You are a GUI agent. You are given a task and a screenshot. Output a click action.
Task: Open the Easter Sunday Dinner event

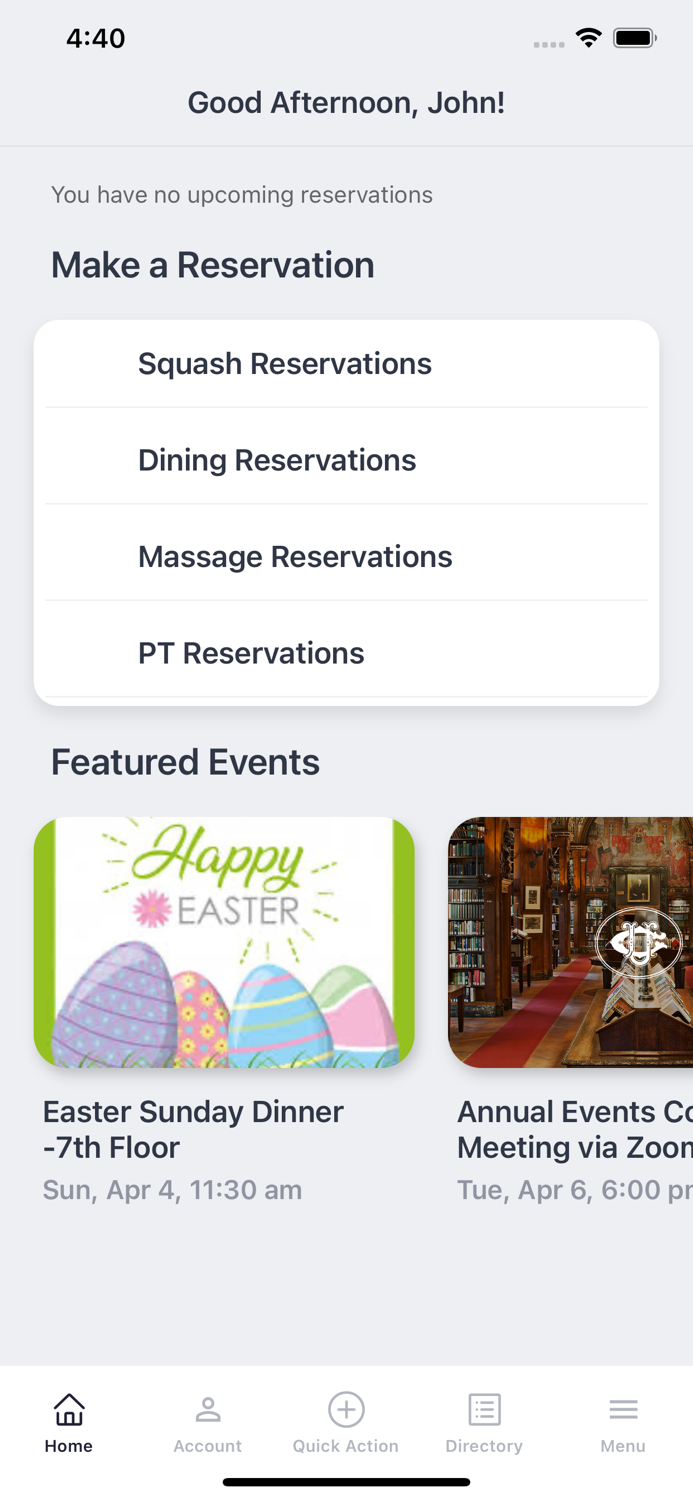(224, 1010)
